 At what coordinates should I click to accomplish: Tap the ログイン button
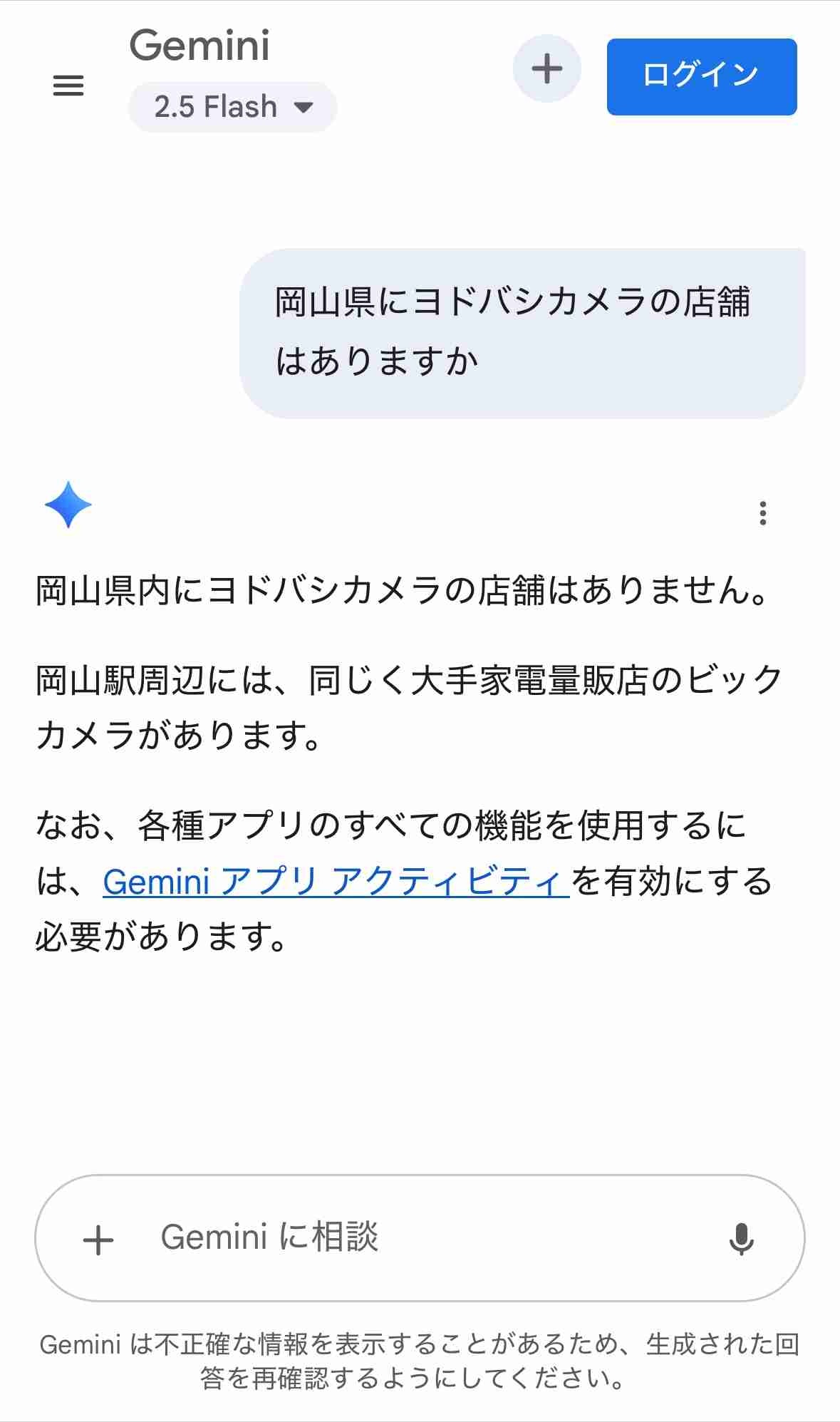[x=702, y=77]
